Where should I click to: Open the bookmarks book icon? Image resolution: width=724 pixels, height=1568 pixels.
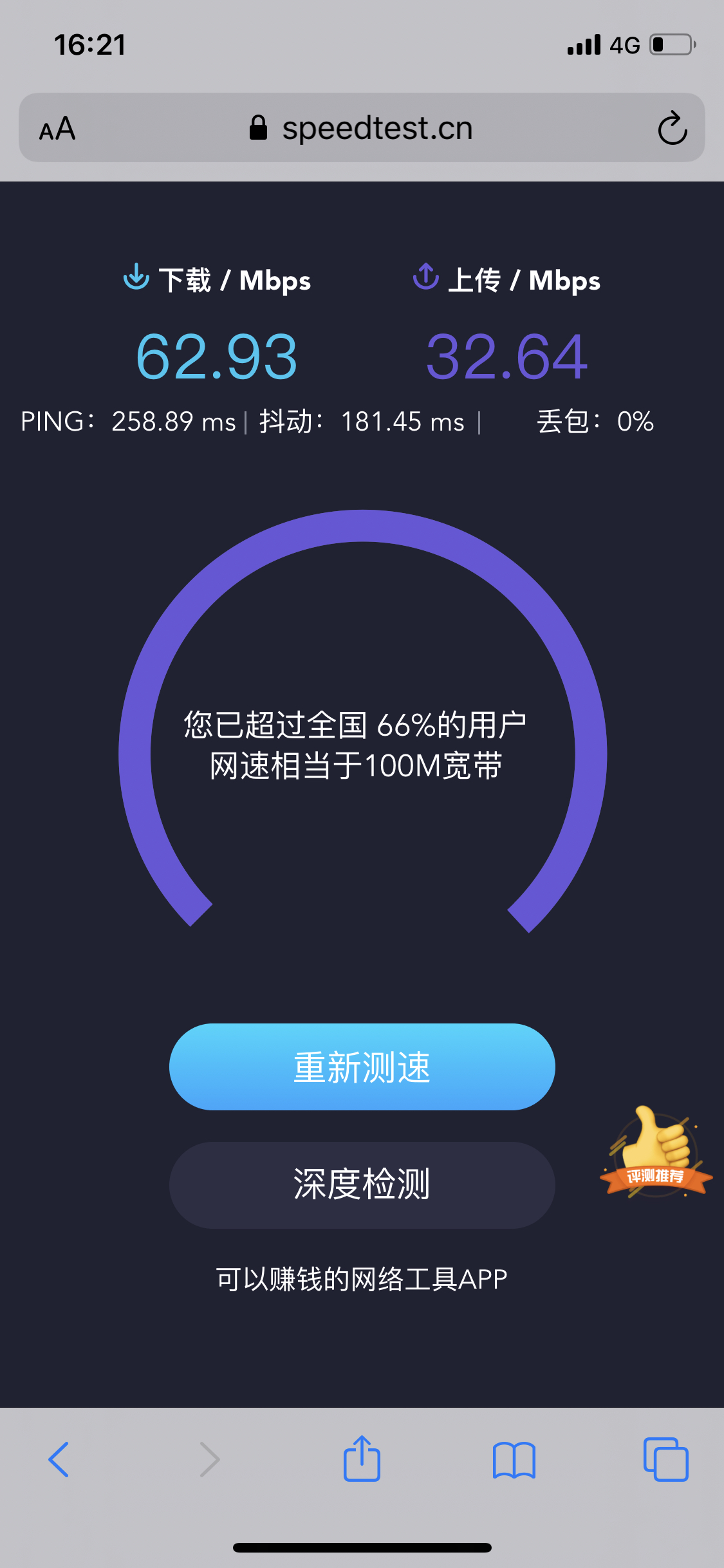coord(514,1460)
